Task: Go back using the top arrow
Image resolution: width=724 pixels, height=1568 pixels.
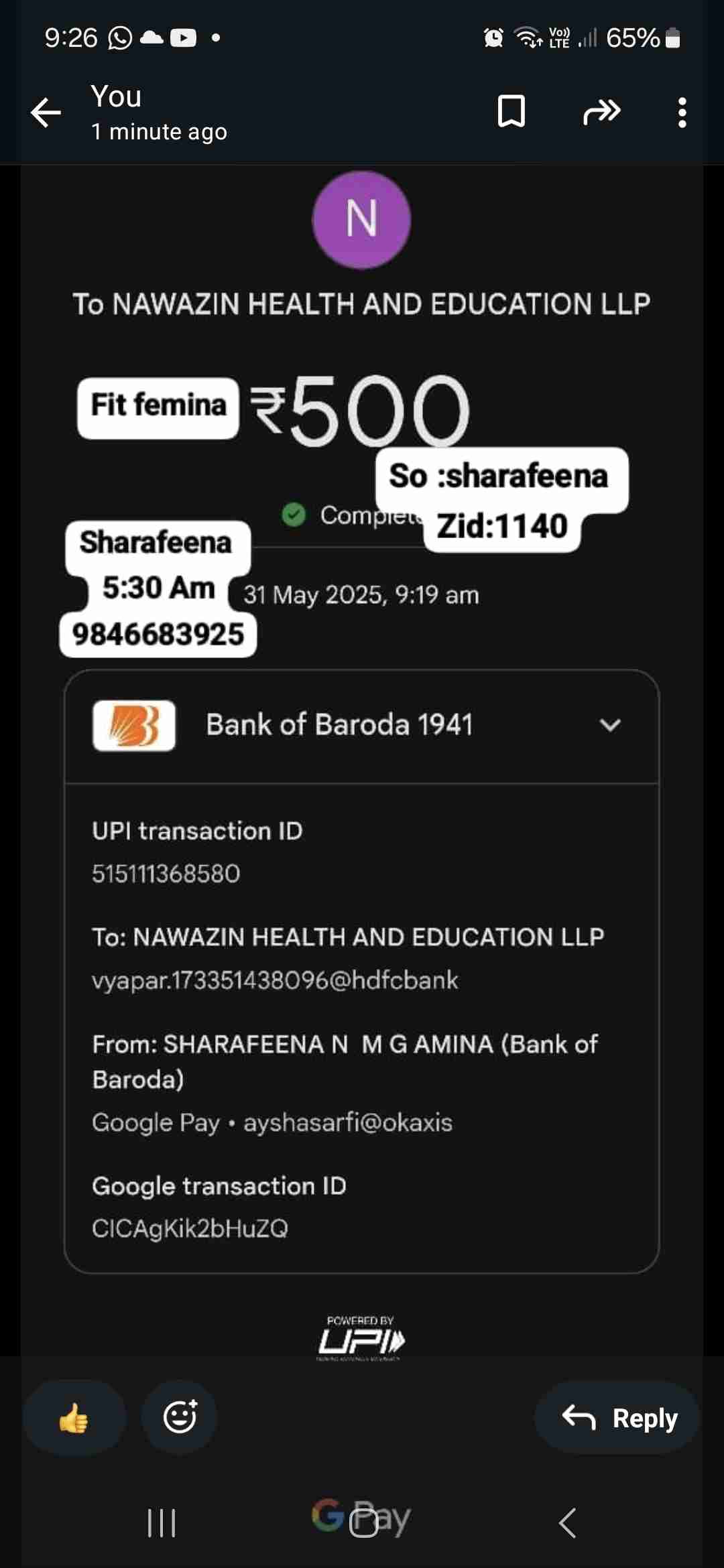Action: coord(46,112)
